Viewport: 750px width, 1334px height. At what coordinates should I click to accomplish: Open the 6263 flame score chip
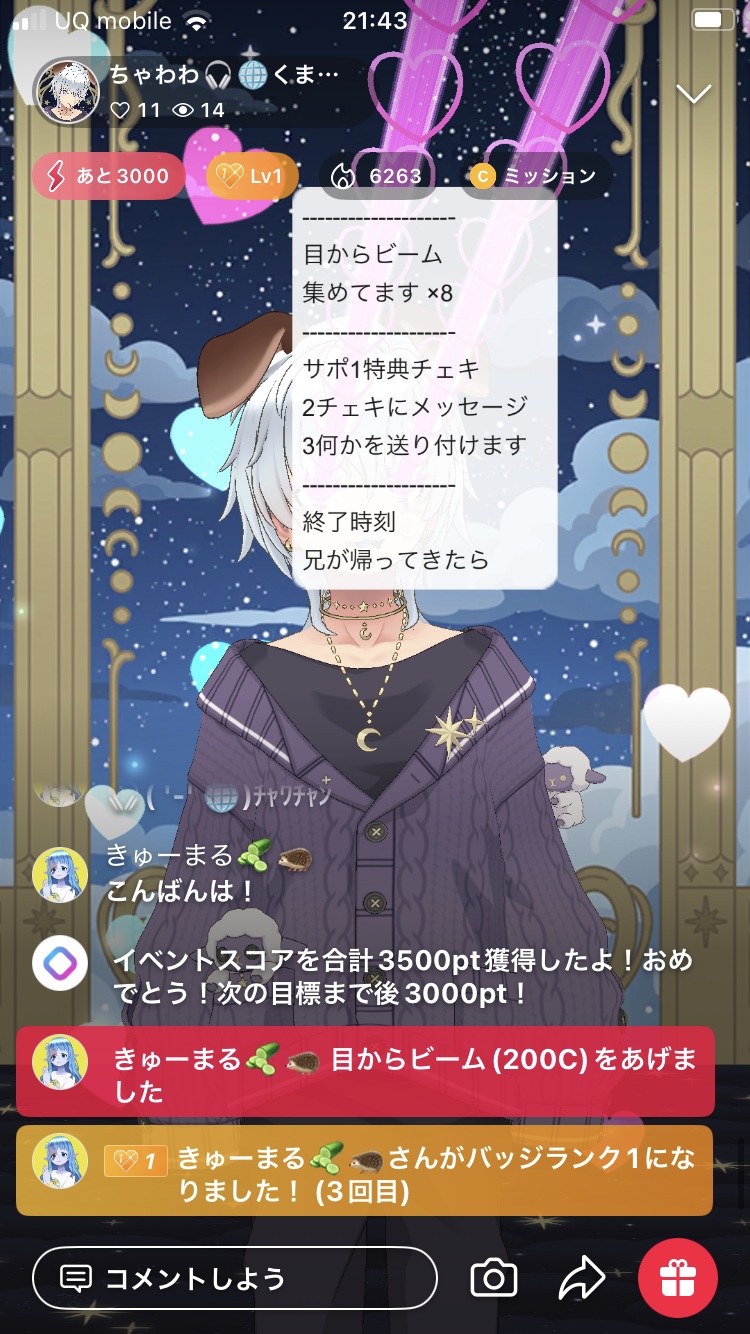[x=379, y=177]
